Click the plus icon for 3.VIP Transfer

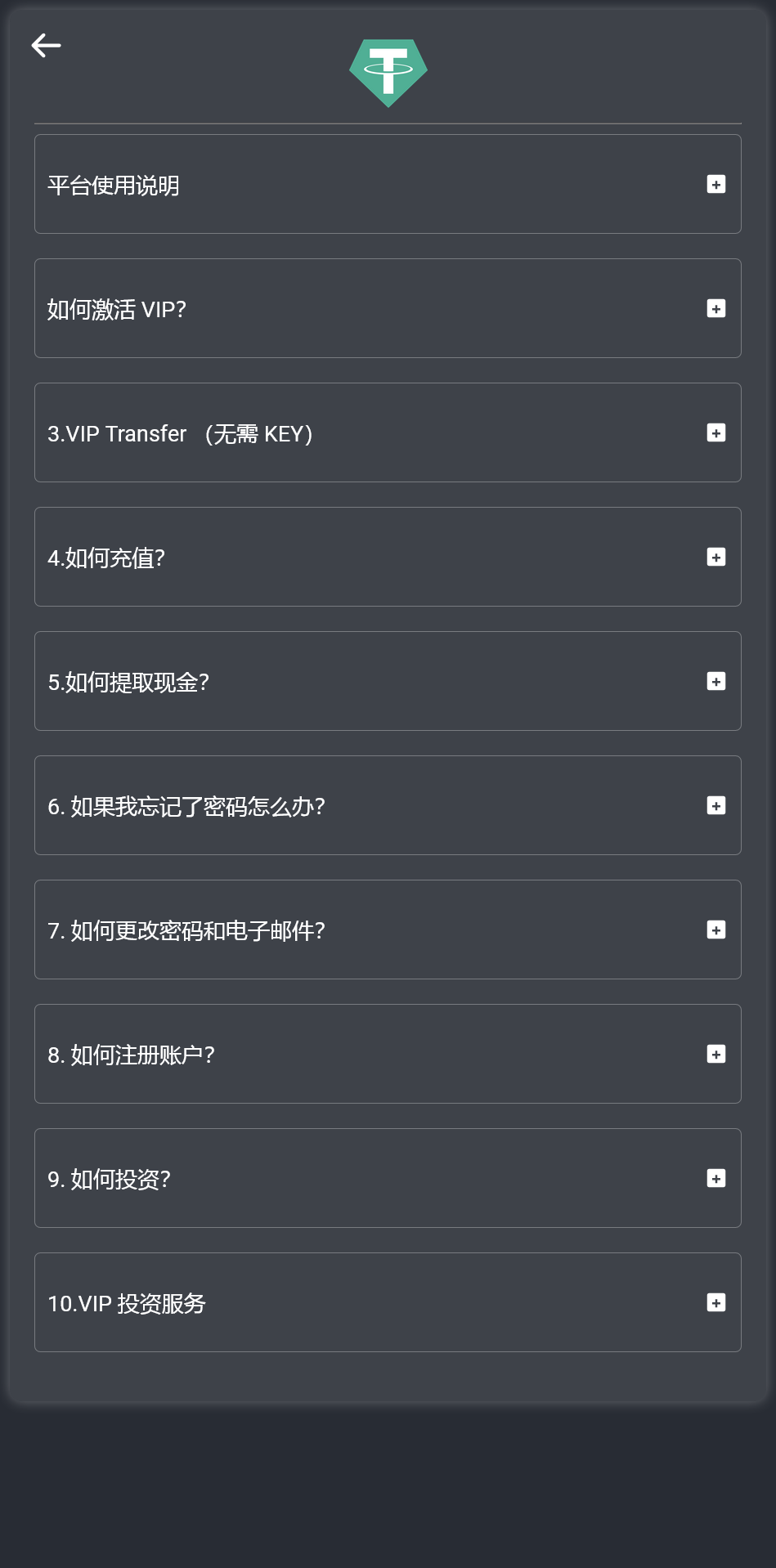pos(715,432)
